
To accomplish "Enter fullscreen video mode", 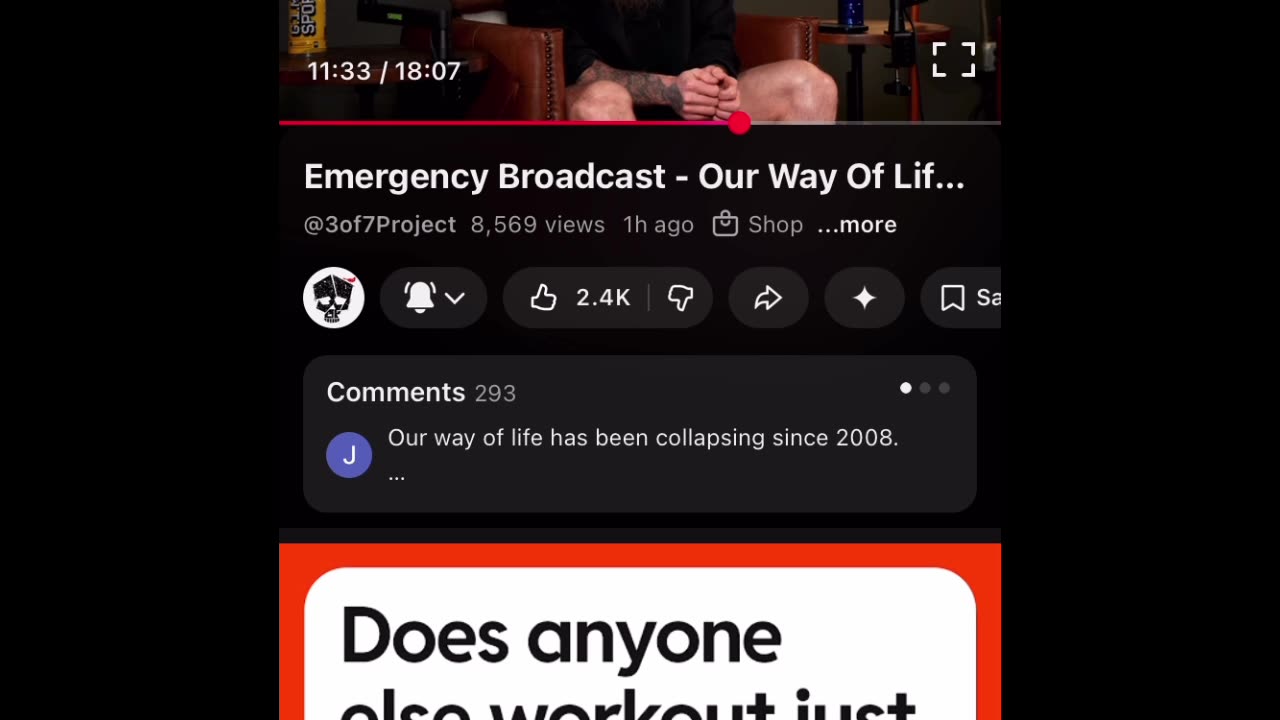I will (953, 60).
